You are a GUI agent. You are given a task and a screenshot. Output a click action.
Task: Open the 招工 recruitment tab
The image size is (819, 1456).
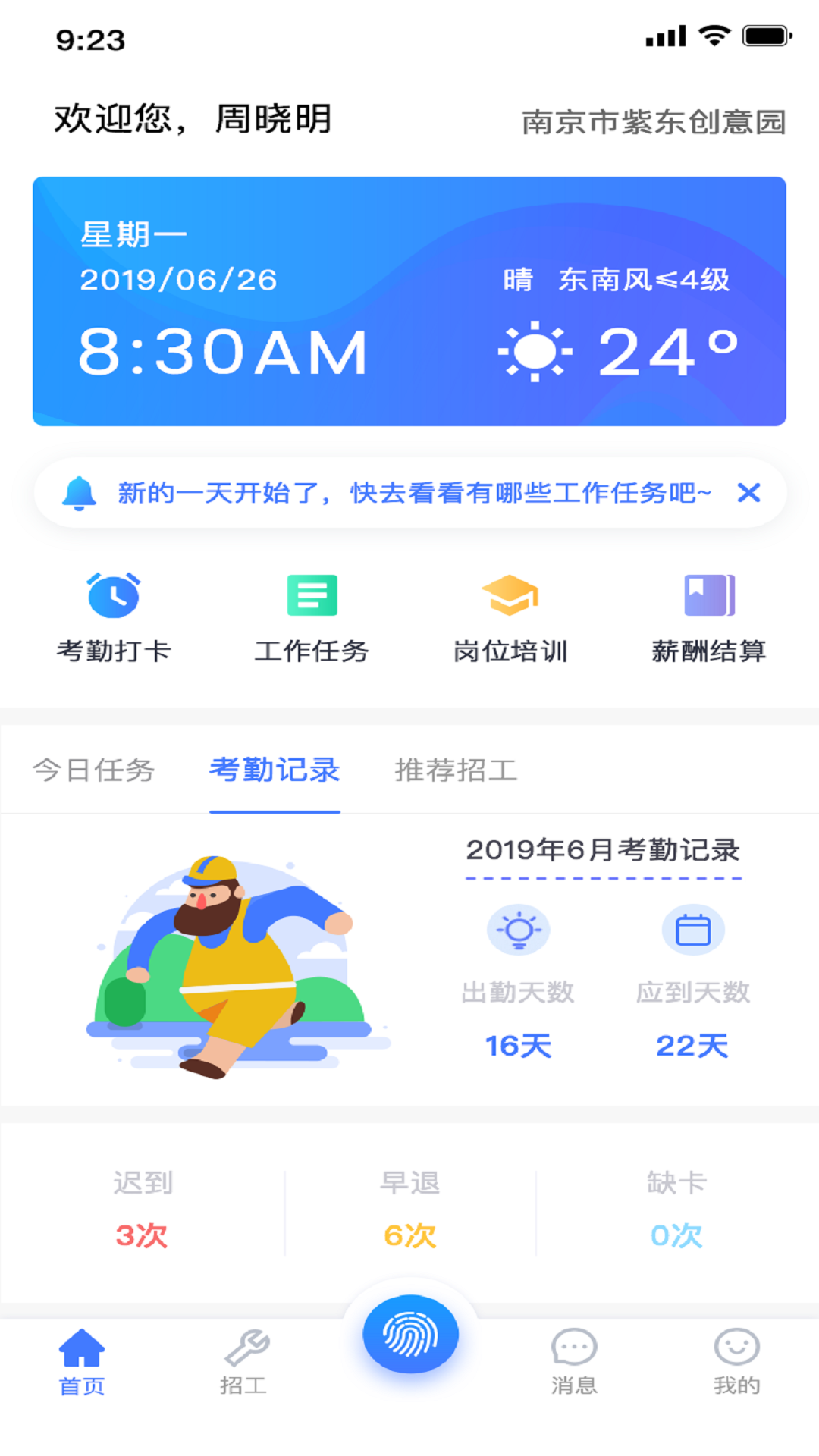244,1363
